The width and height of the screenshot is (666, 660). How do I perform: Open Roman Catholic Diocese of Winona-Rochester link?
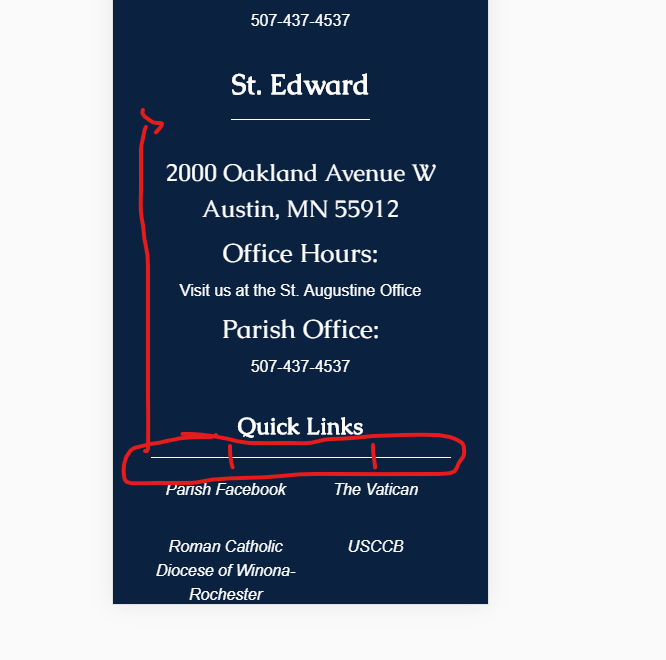tap(226, 570)
